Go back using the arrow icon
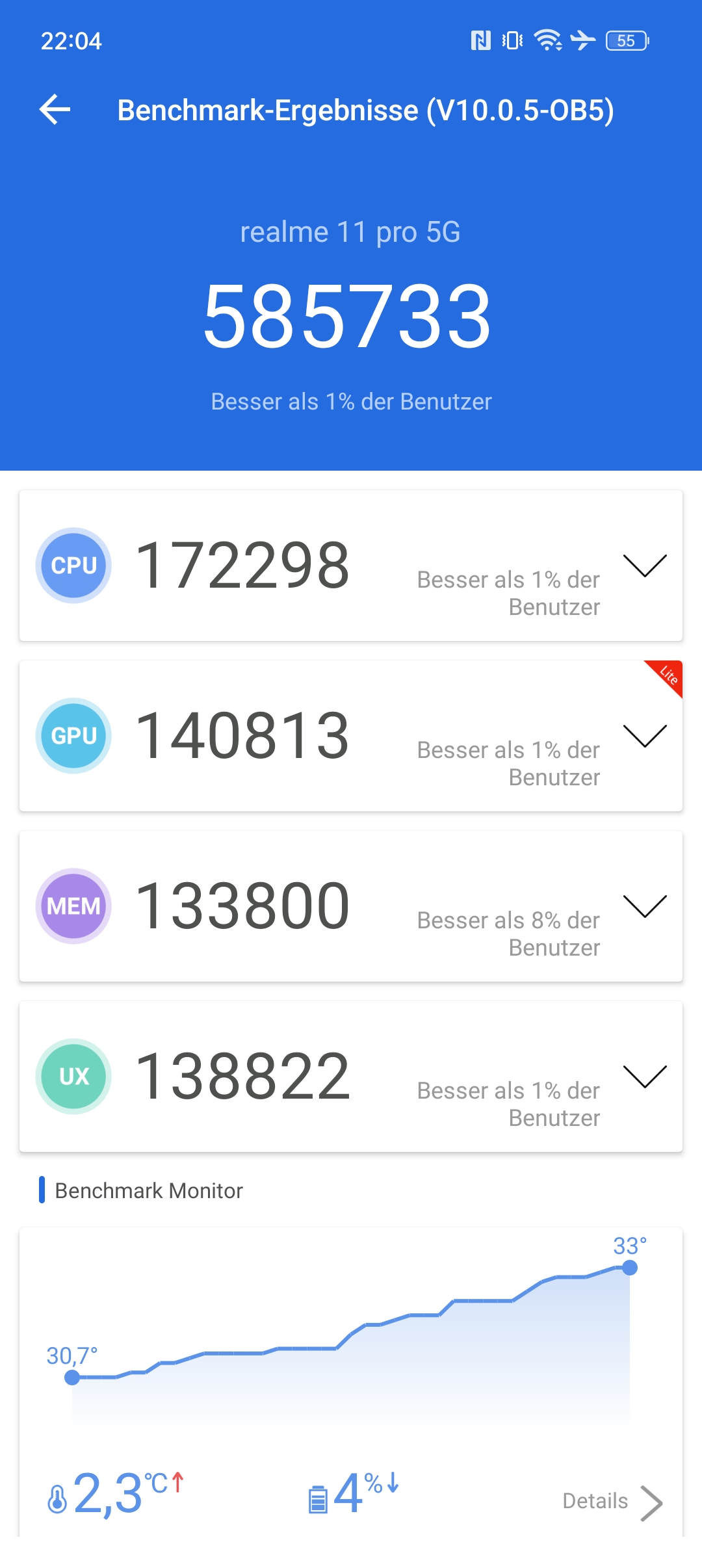702x1568 pixels. coord(55,109)
